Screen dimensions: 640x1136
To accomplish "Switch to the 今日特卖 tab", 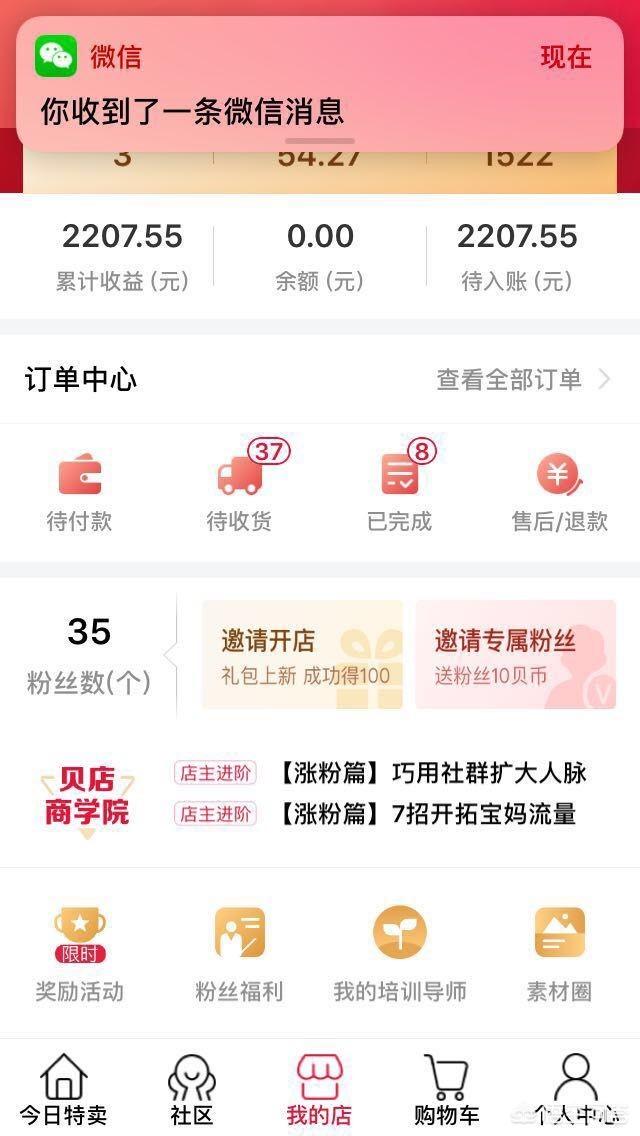I will click(x=63, y=1090).
